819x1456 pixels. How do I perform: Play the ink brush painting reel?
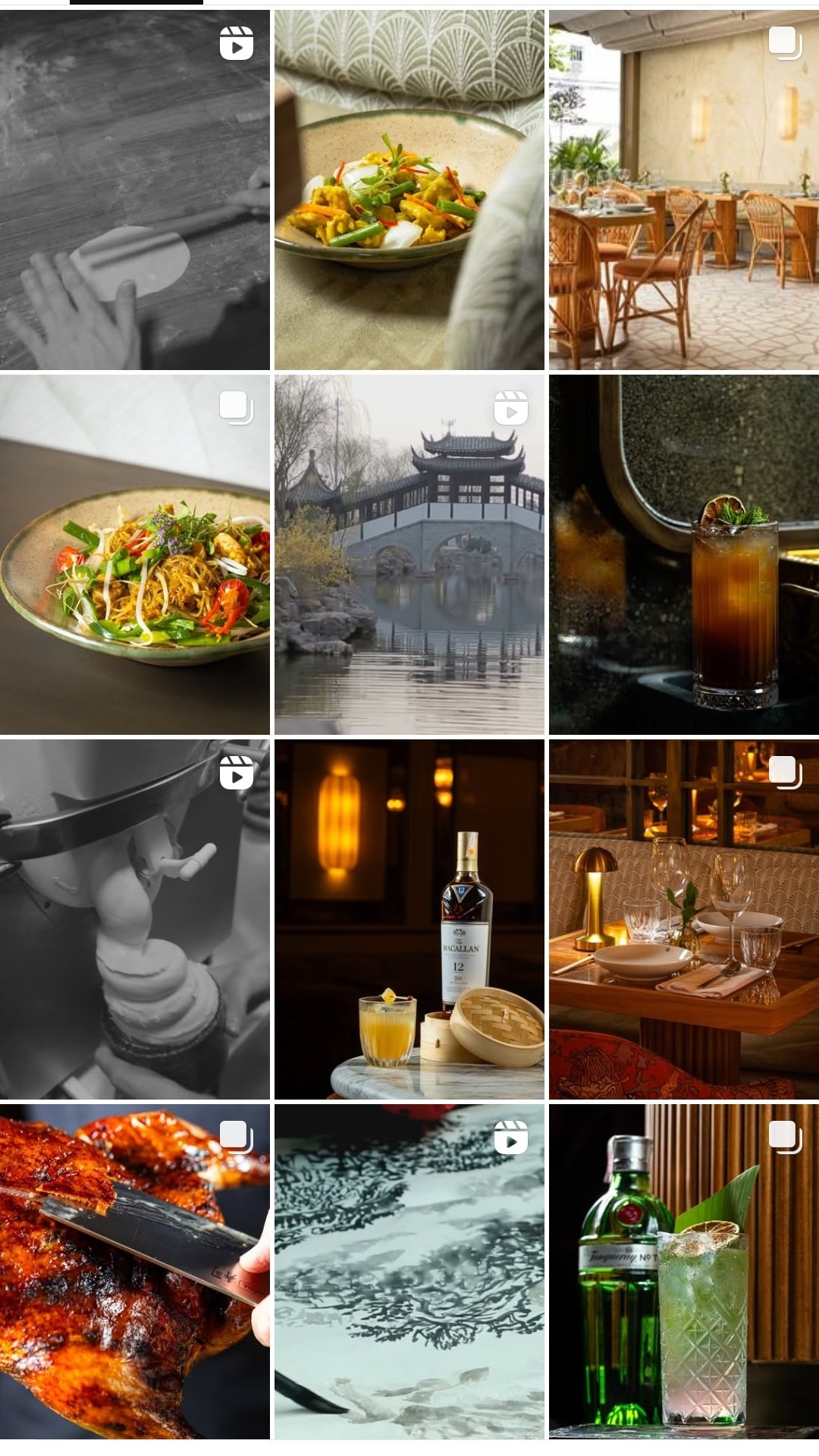point(409,1271)
